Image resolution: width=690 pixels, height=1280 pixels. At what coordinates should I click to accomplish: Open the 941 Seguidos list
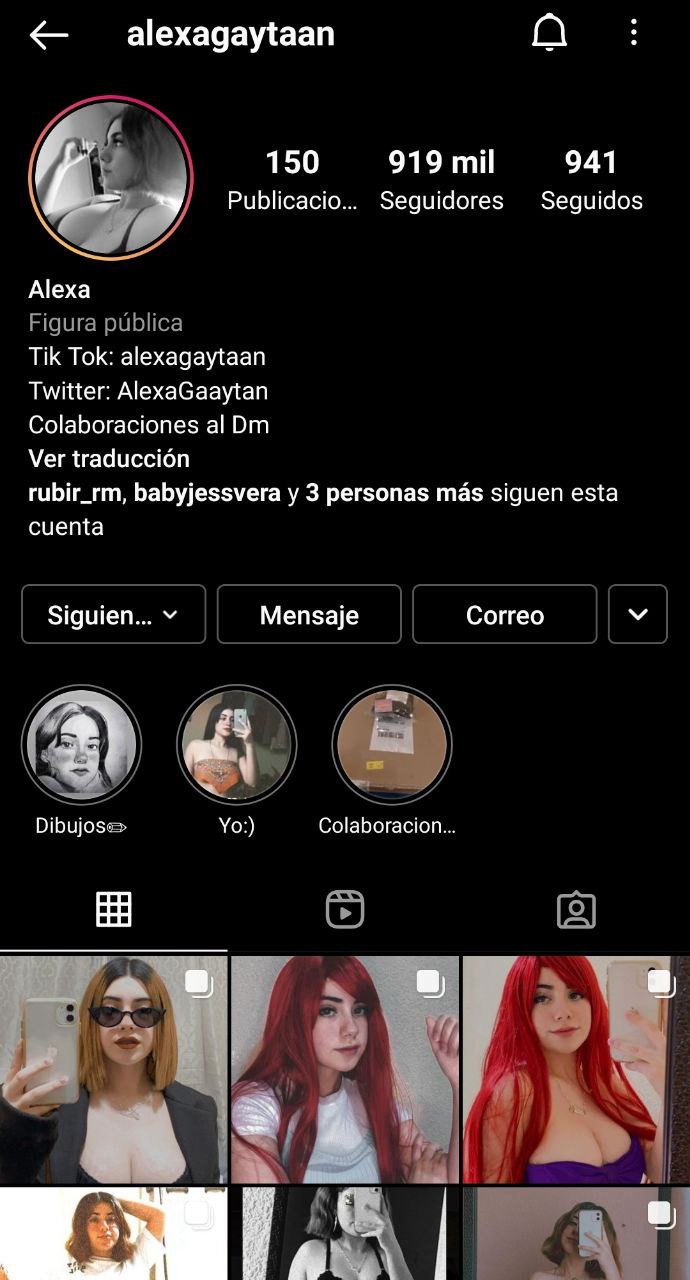point(591,179)
